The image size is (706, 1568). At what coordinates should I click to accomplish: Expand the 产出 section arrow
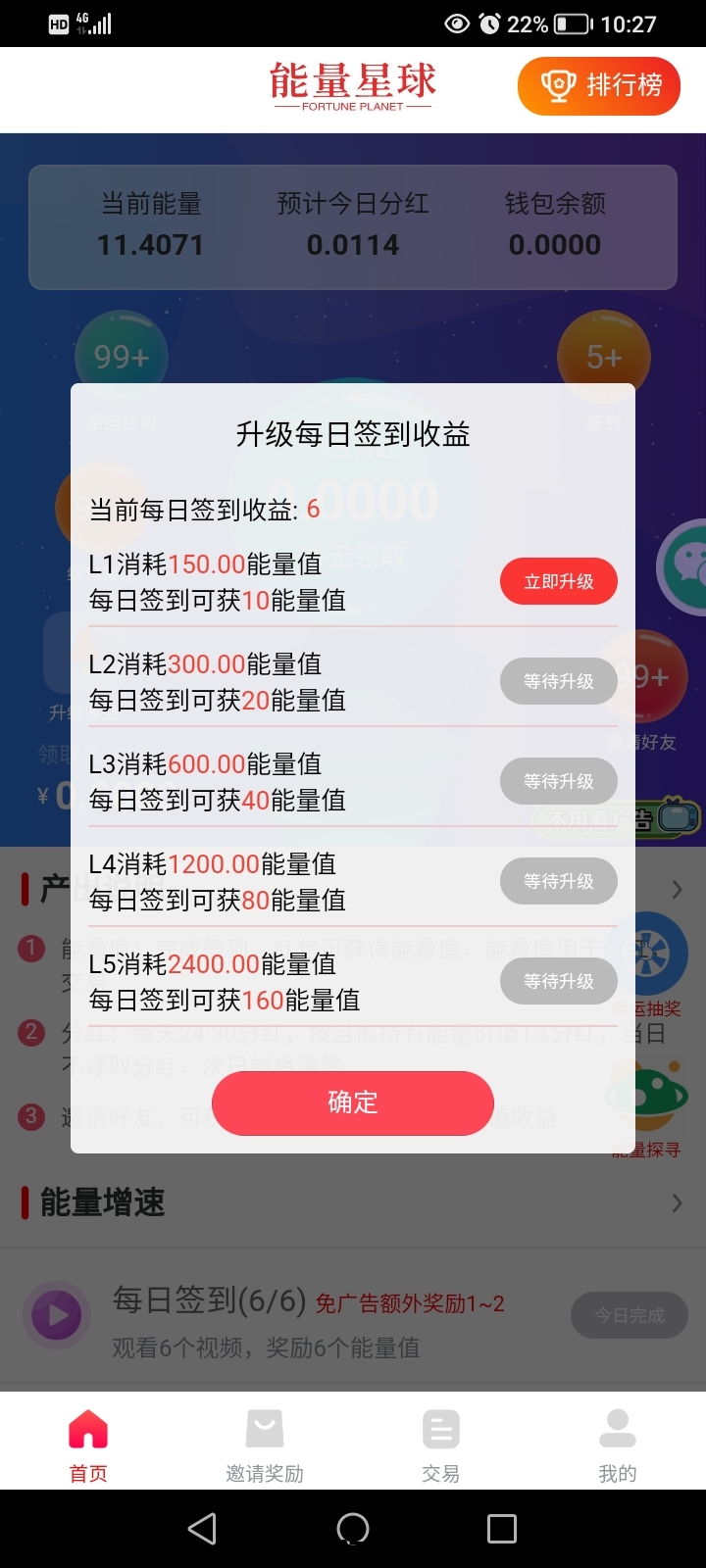pyautogui.click(x=679, y=889)
